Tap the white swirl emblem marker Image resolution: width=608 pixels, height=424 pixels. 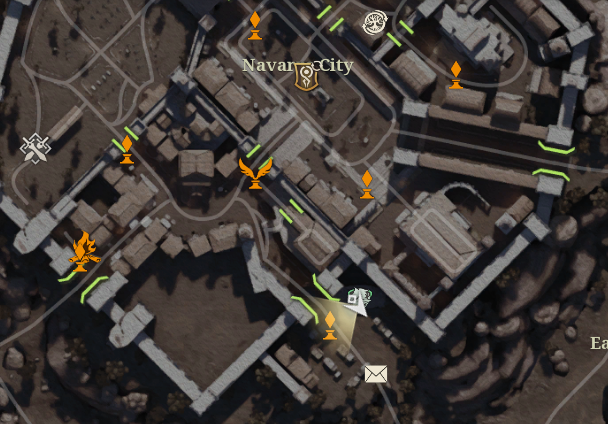click(x=375, y=22)
